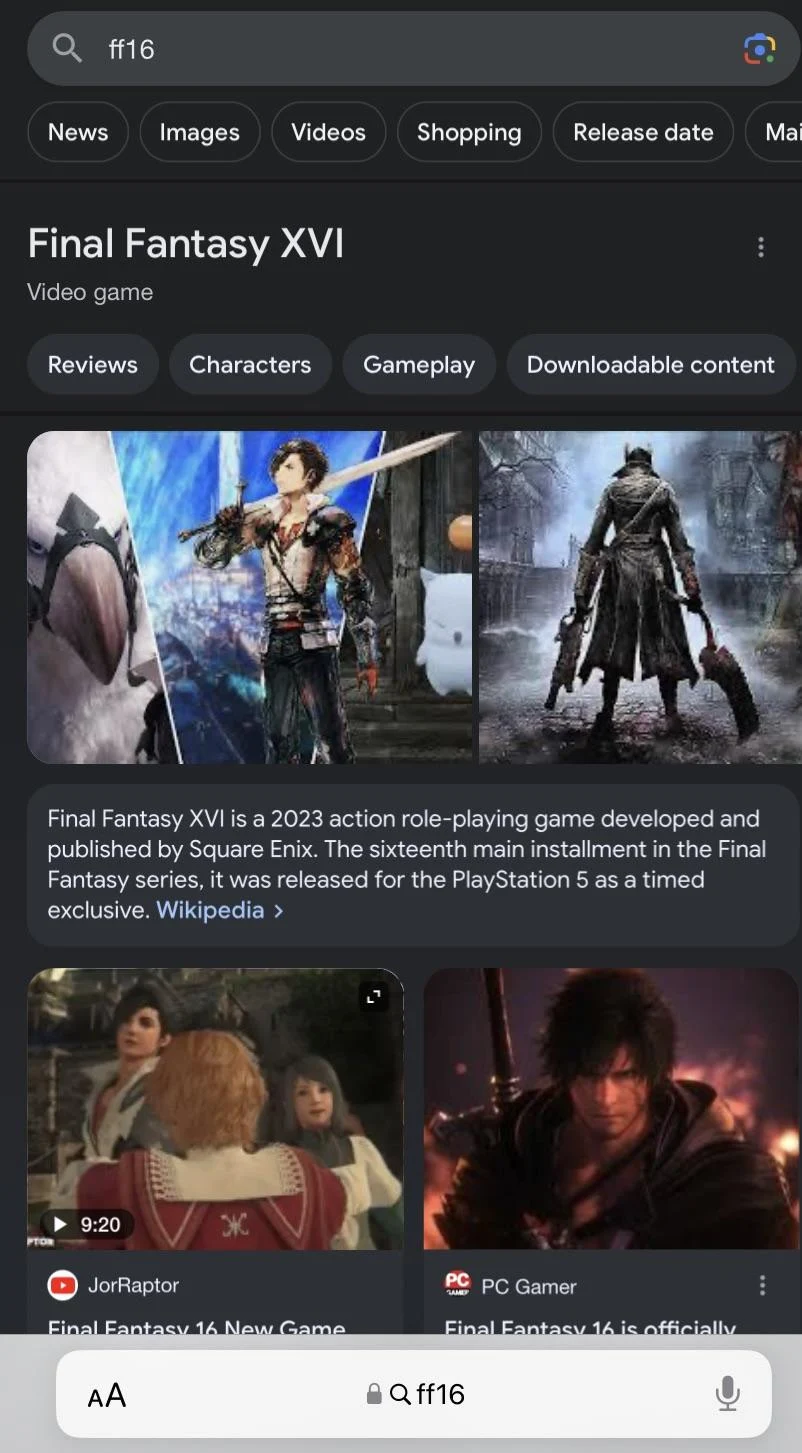The image size is (802, 1453).
Task: Expand the JorRaptor video preview
Action: pos(373,996)
